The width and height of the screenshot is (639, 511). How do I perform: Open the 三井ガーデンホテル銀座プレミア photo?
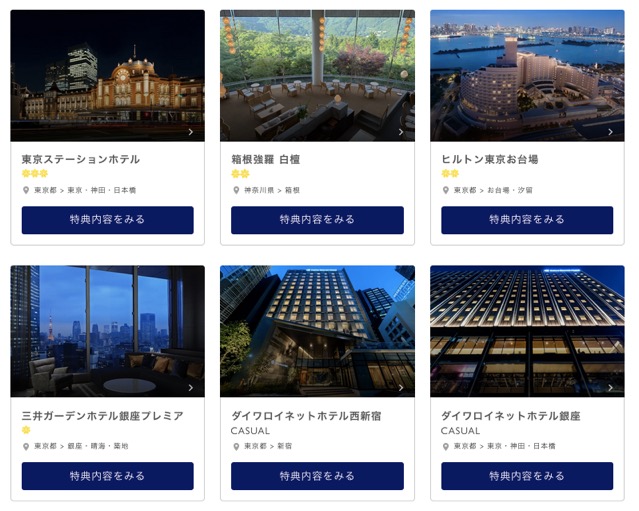(x=107, y=331)
